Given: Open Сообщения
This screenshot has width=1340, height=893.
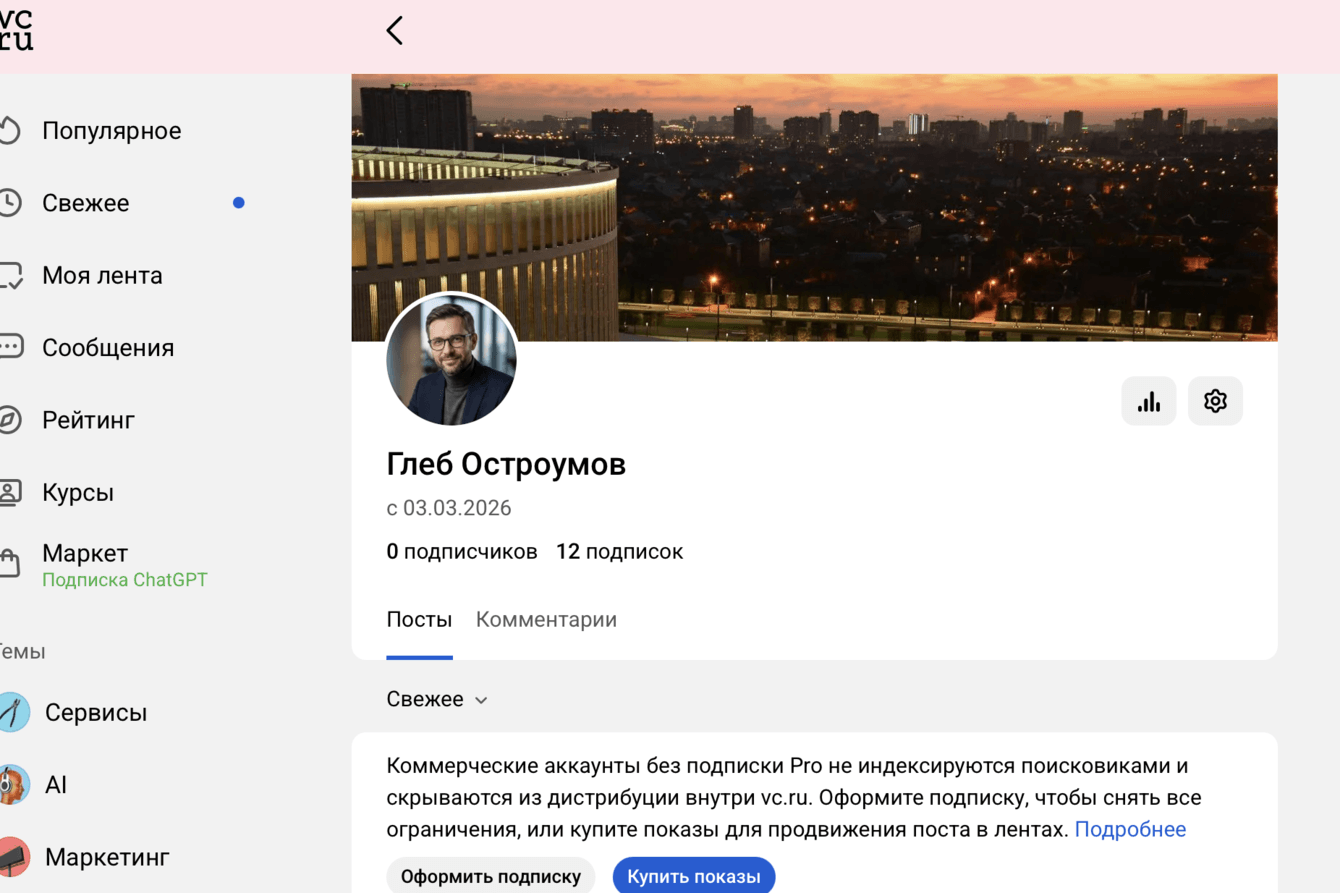Looking at the screenshot, I should click(108, 348).
